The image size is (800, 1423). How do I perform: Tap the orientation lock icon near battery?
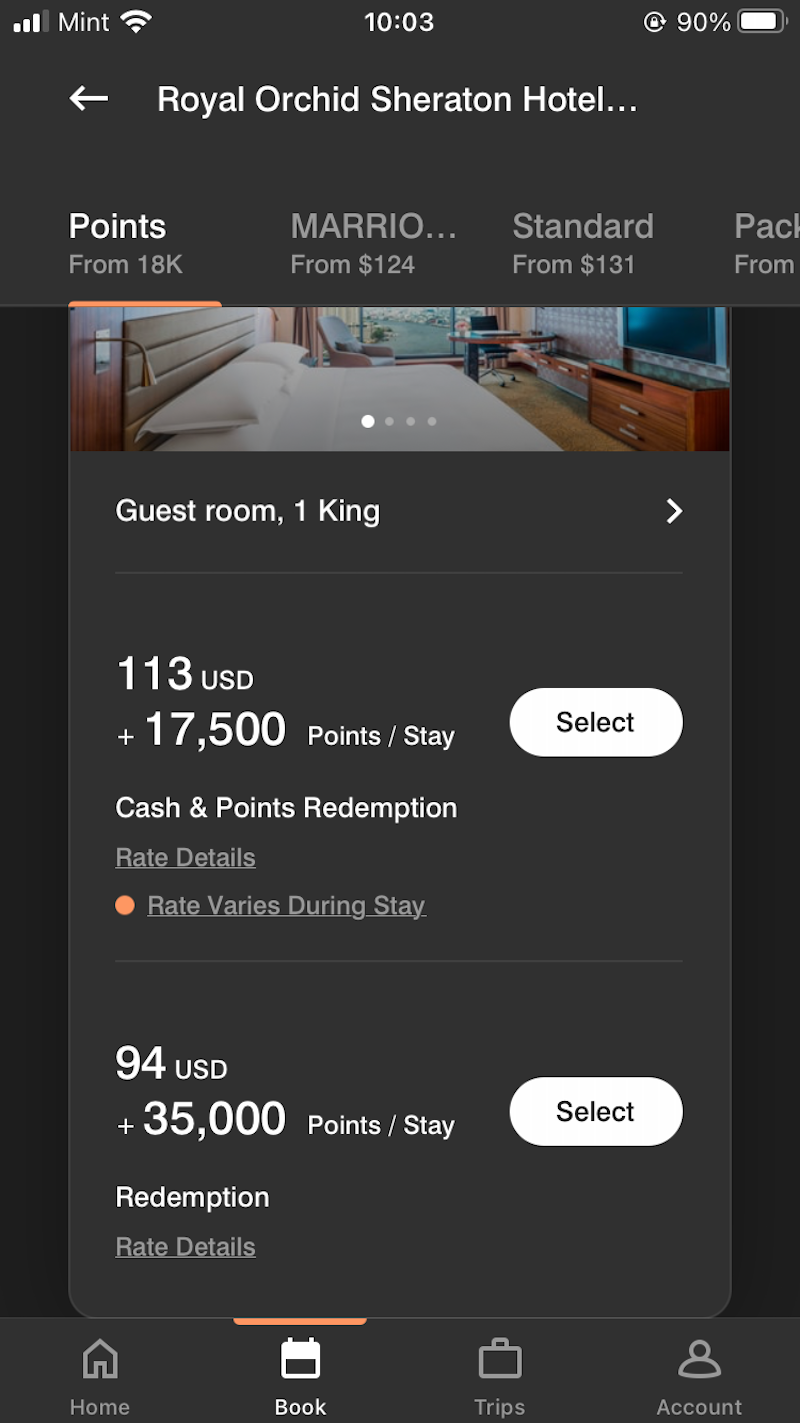tap(655, 20)
